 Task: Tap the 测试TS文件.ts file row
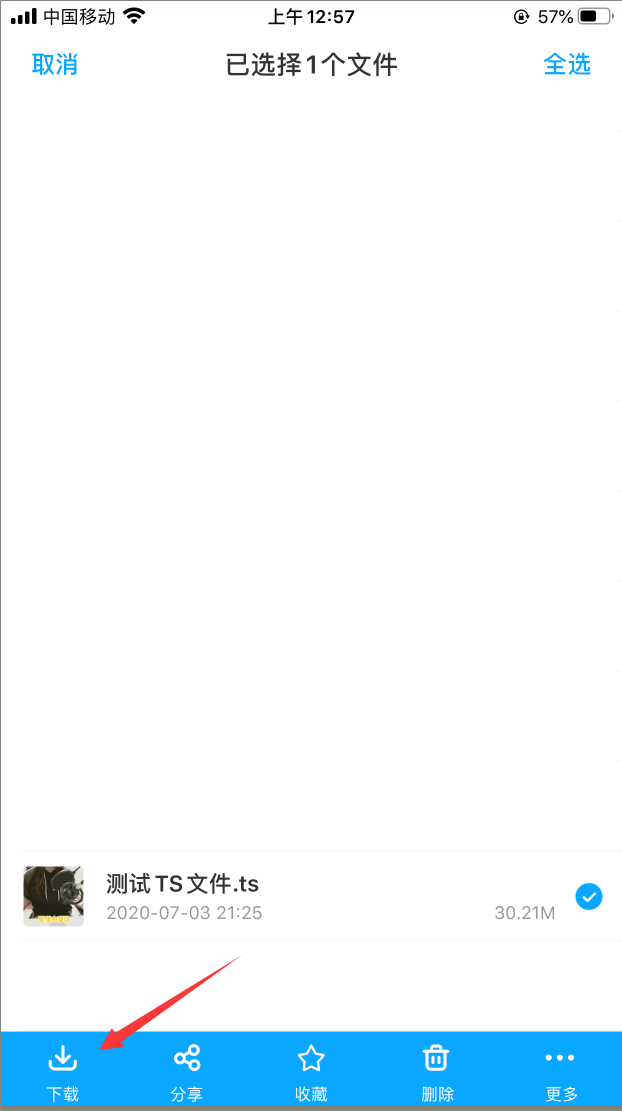(x=300, y=896)
